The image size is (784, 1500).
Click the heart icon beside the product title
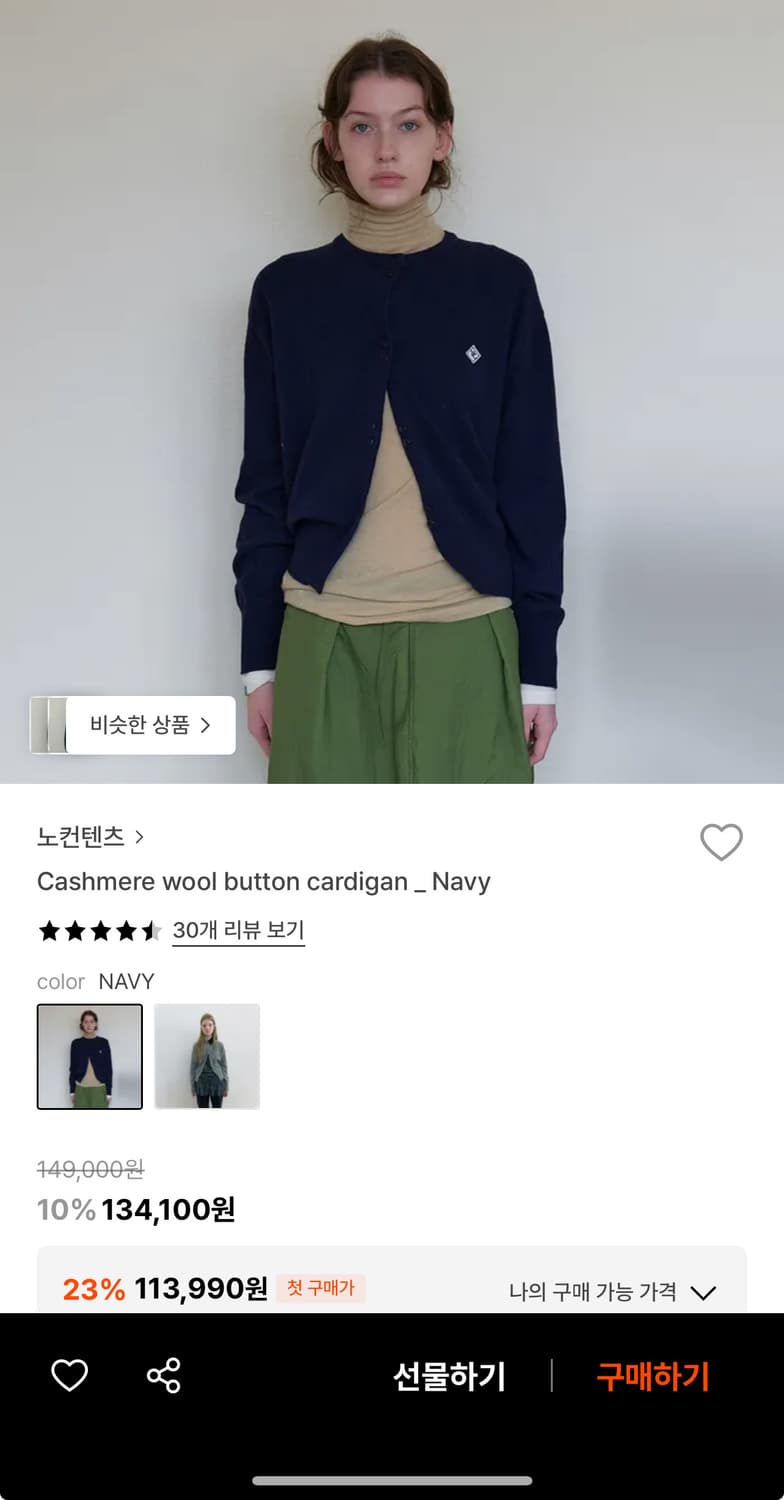(x=722, y=842)
